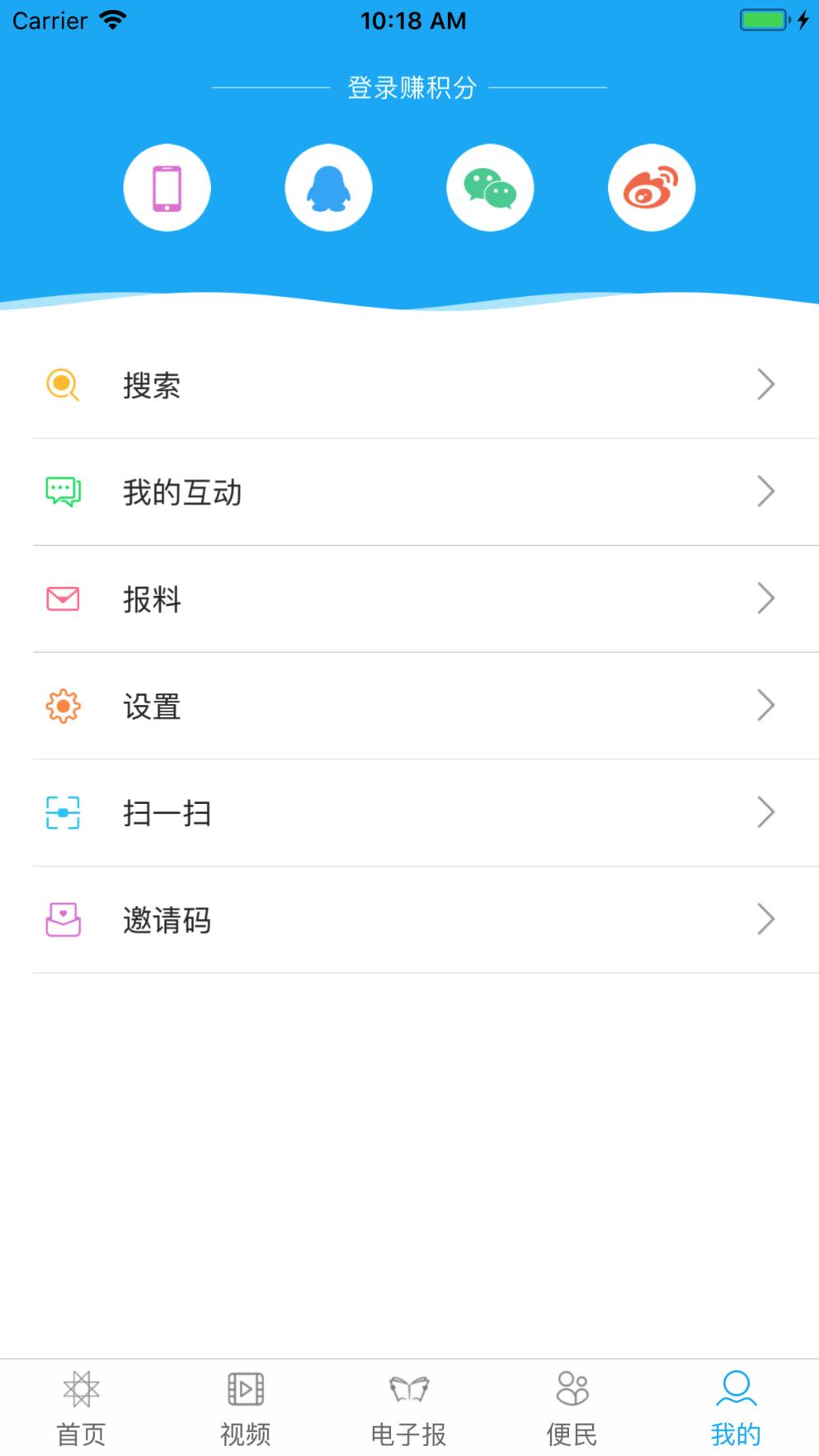The image size is (819, 1456).
Task: Log in with the WeChat icon
Action: click(x=490, y=187)
